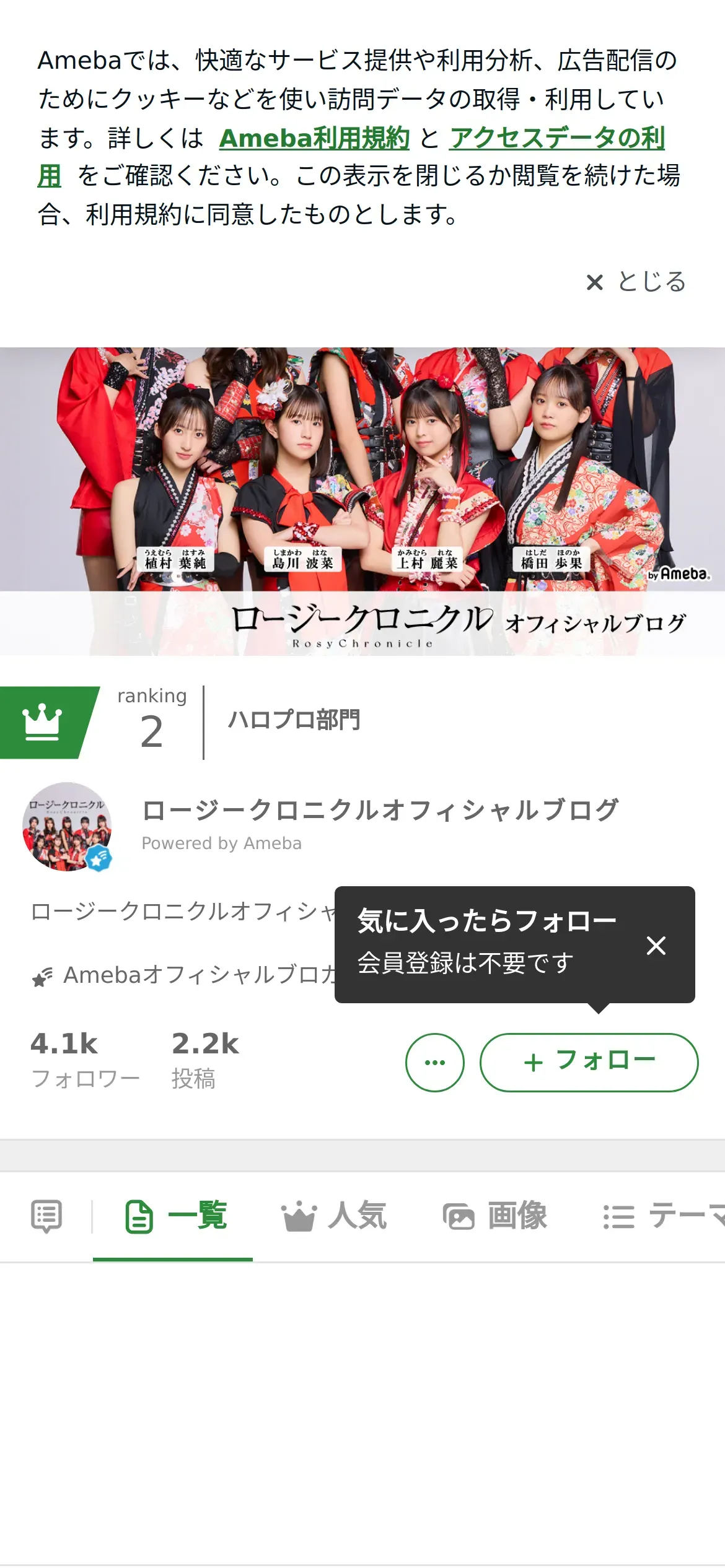Select the 一覧 tab
The height and width of the screenshot is (1568, 725).
[175, 1216]
